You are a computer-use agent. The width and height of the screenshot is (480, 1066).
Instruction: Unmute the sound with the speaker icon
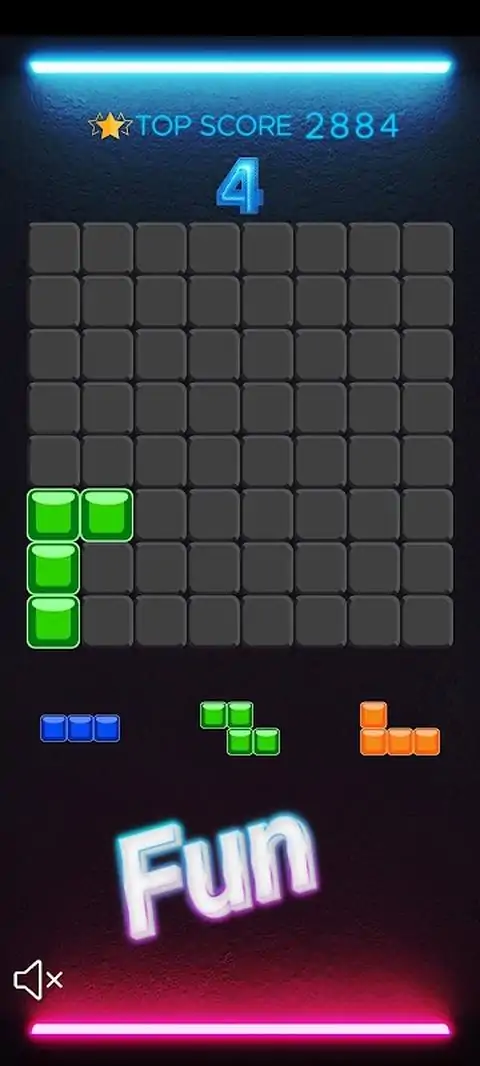pyautogui.click(x=38, y=980)
